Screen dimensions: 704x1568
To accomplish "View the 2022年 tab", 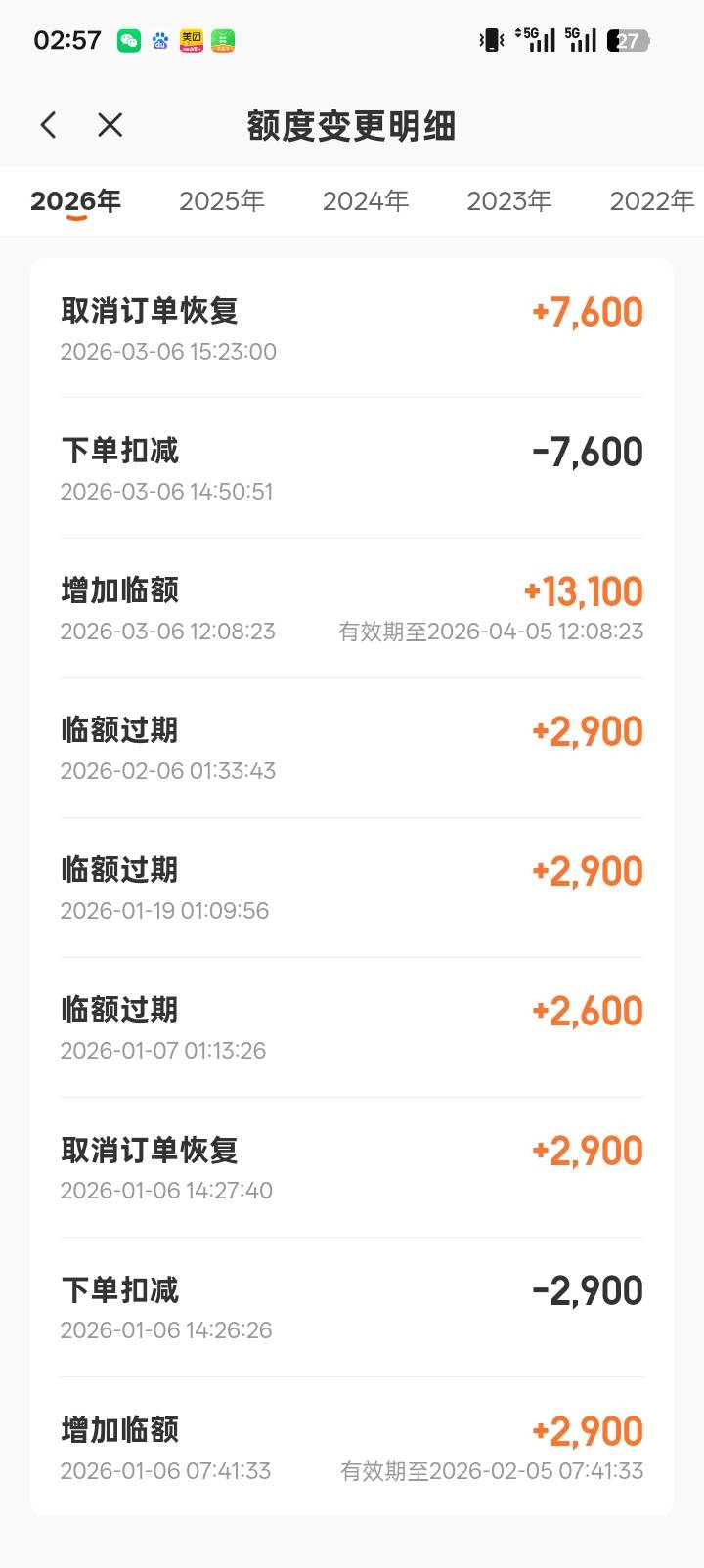I will tap(652, 201).
